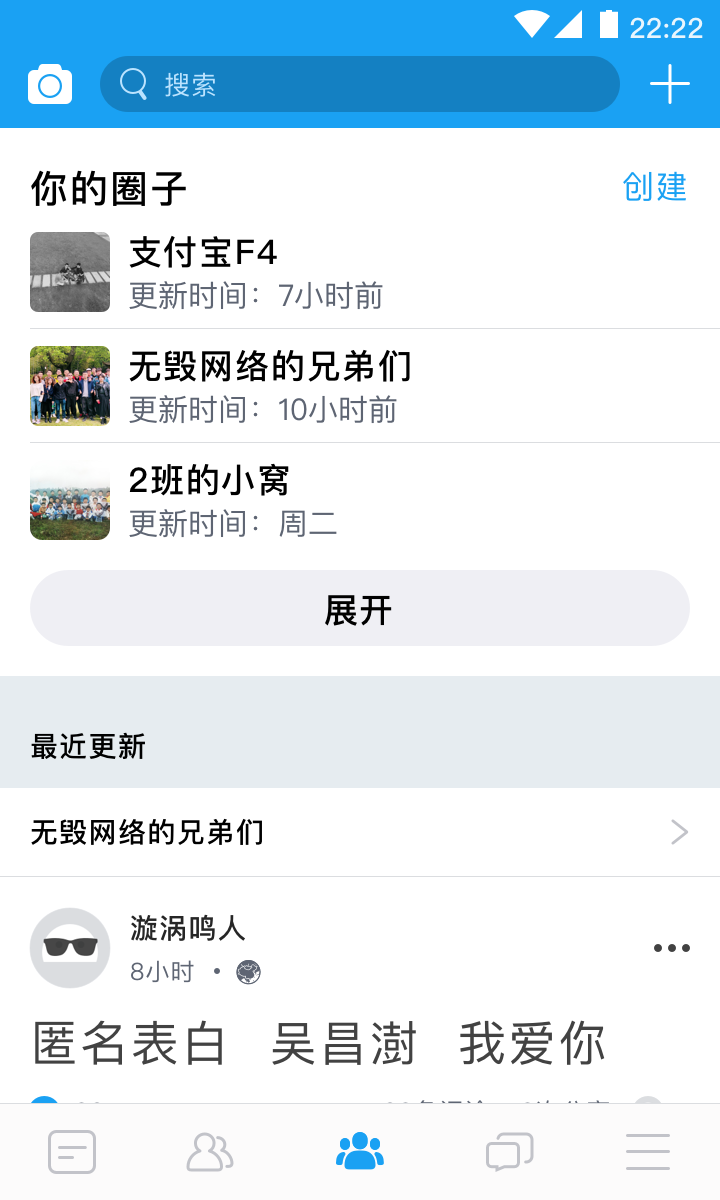
Task: Open the camera icon in the top bar
Action: (x=50, y=85)
